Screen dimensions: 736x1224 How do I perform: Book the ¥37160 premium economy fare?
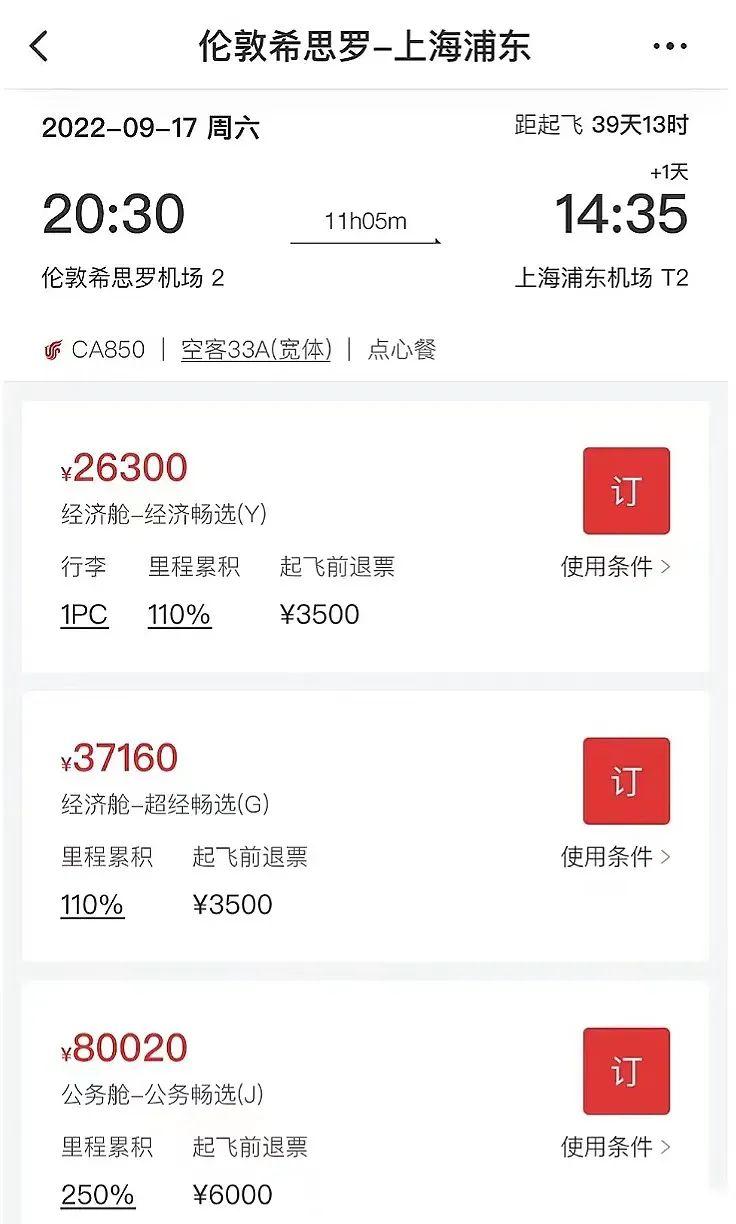[625, 781]
